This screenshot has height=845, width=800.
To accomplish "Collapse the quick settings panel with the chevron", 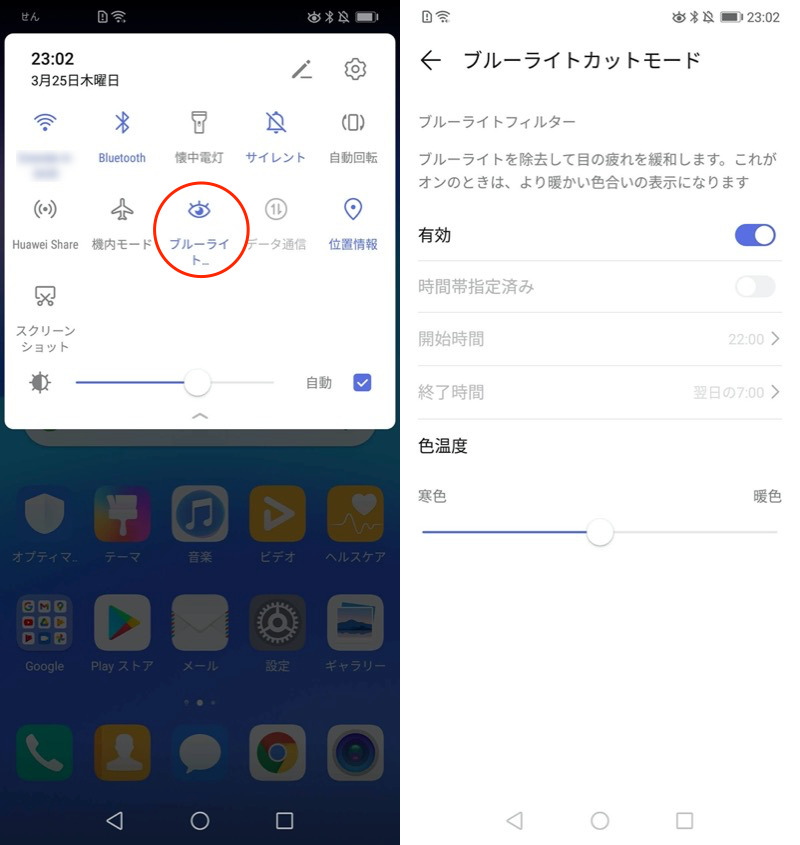I will [200, 414].
